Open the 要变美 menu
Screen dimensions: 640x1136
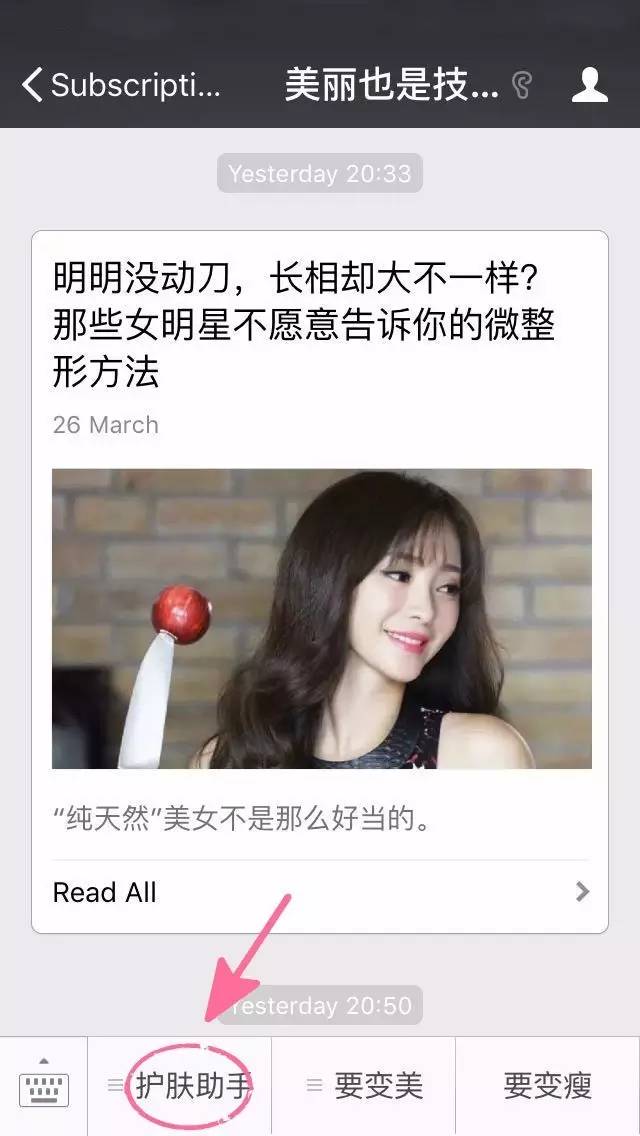tap(364, 1085)
